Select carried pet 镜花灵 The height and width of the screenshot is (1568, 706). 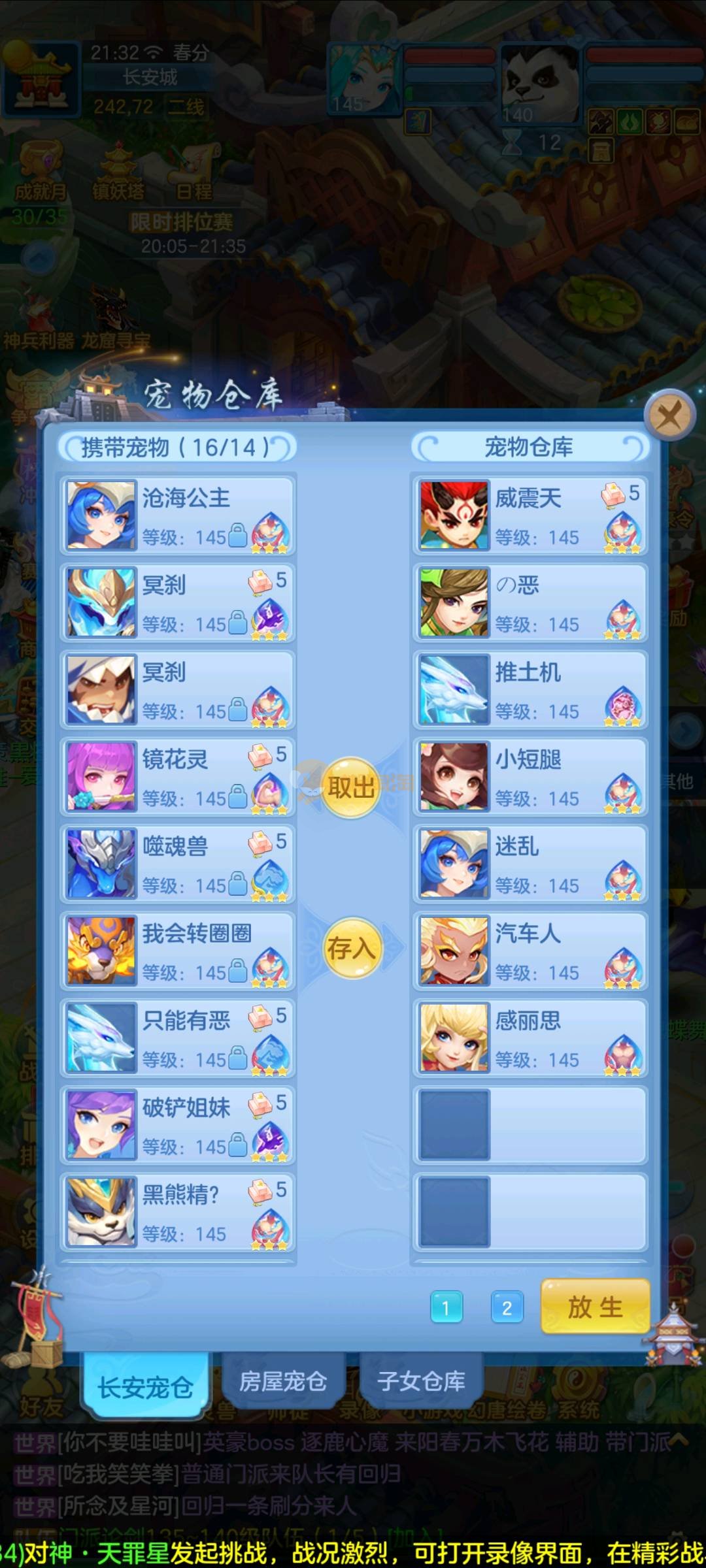pyautogui.click(x=178, y=777)
